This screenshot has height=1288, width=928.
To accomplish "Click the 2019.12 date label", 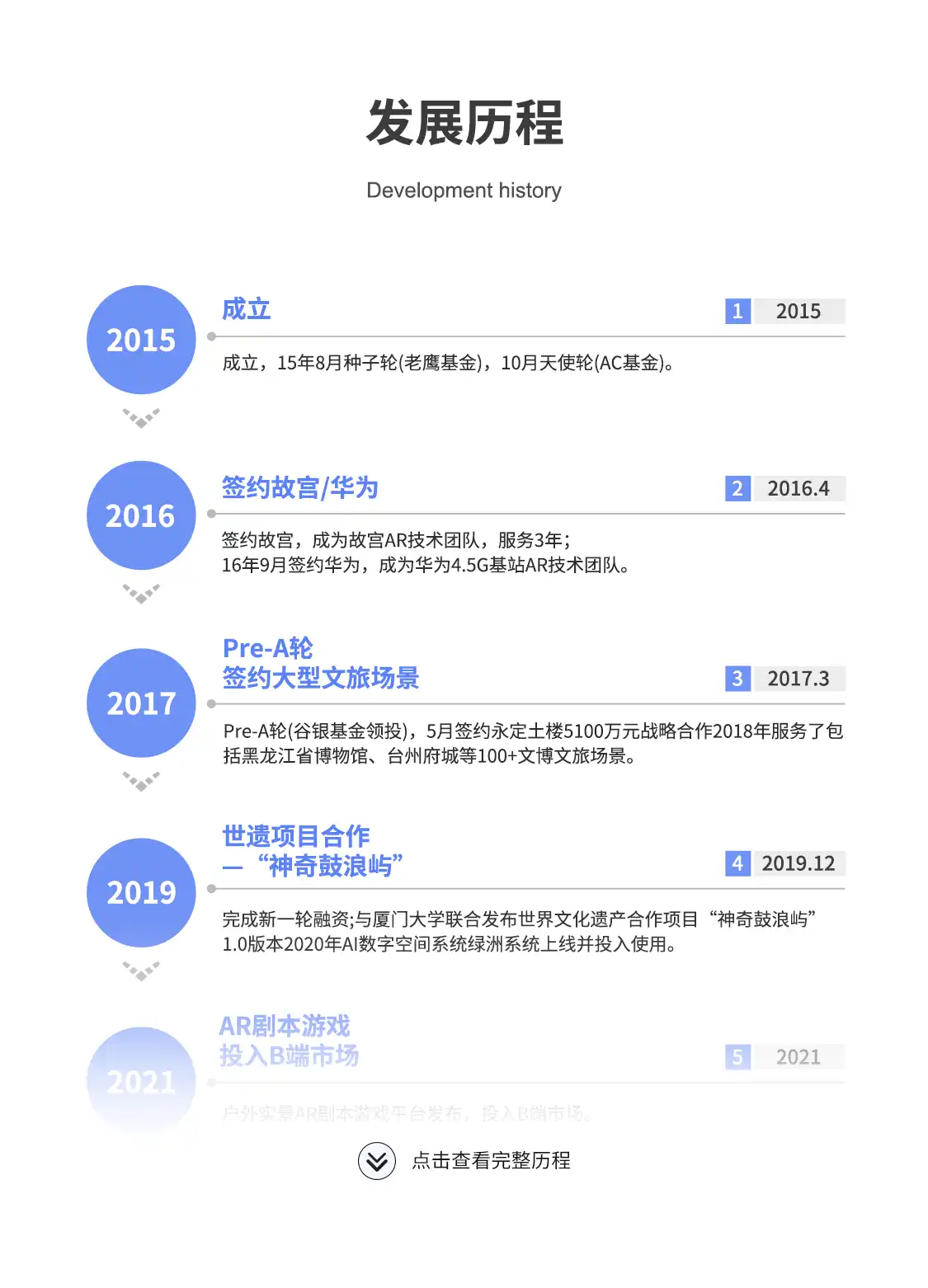I will 798,863.
